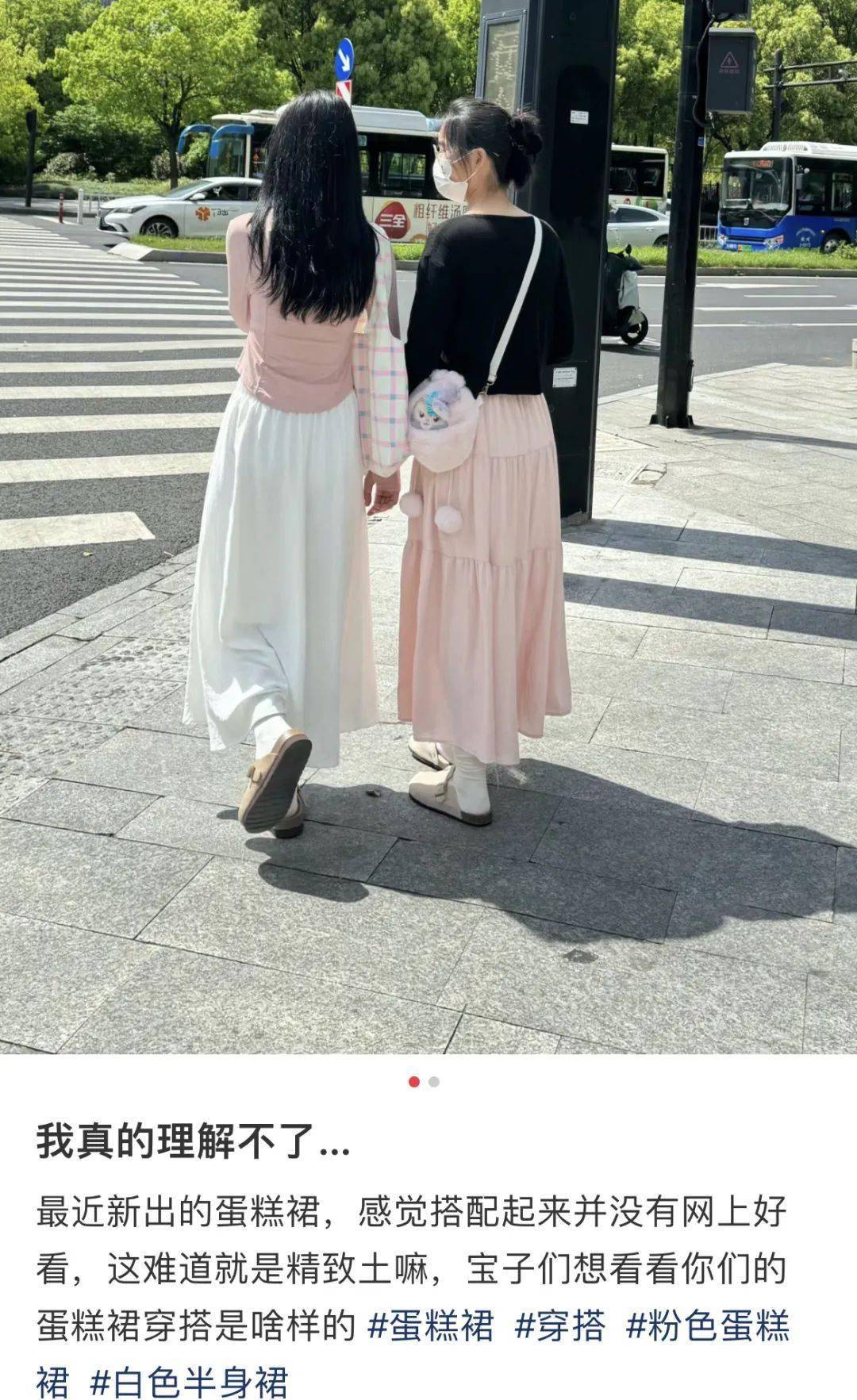Open the #穿搭 hashtag

tap(560, 1326)
